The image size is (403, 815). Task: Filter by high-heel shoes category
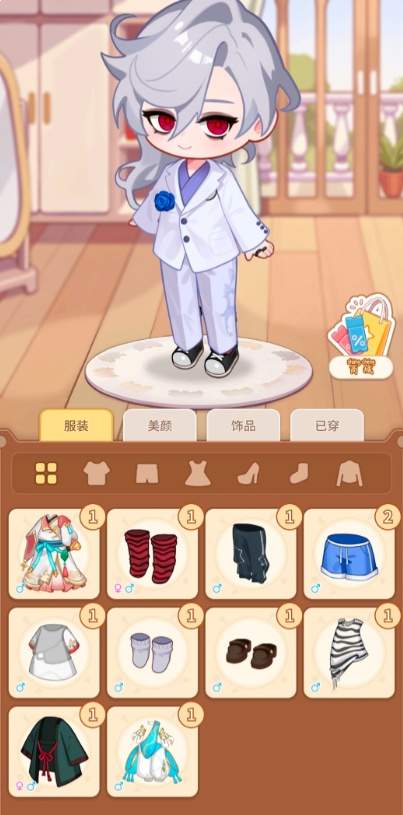pyautogui.click(x=249, y=474)
